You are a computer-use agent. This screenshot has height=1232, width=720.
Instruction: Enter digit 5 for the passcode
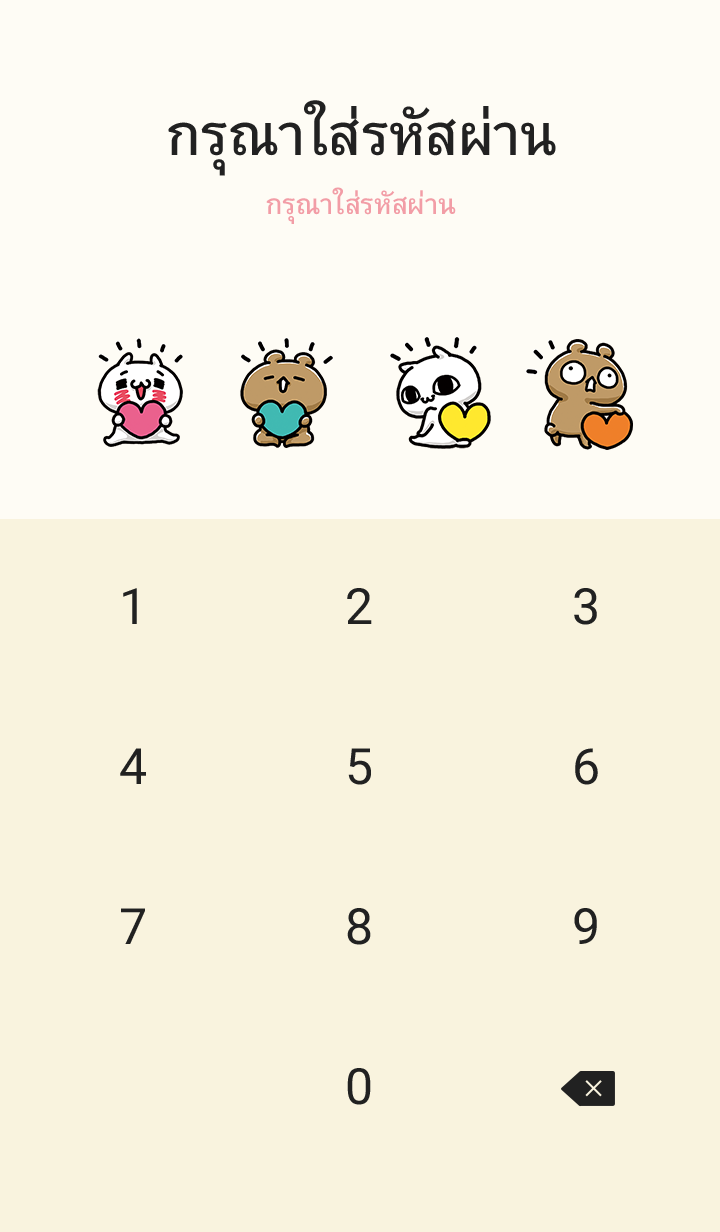click(359, 767)
